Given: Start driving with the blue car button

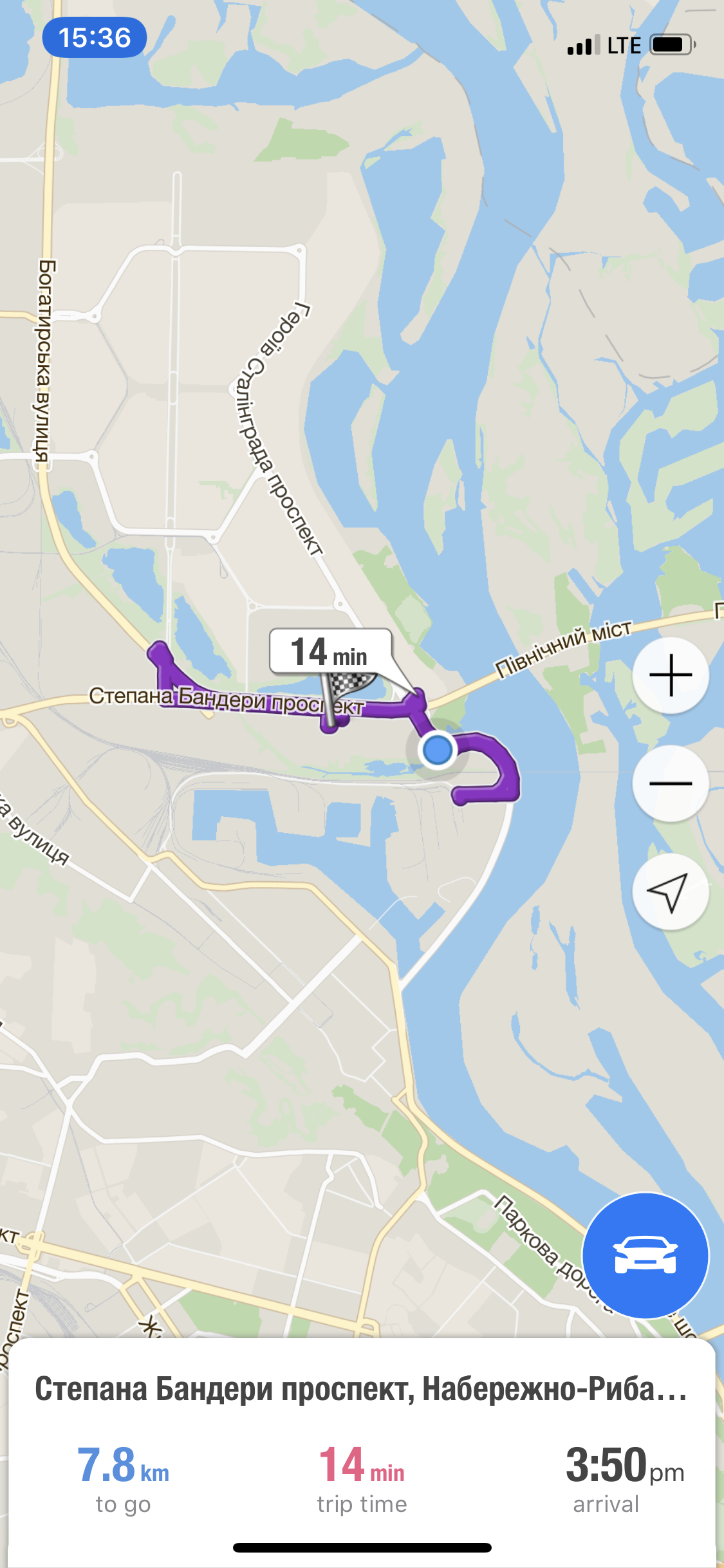Looking at the screenshot, I should click(x=645, y=1255).
